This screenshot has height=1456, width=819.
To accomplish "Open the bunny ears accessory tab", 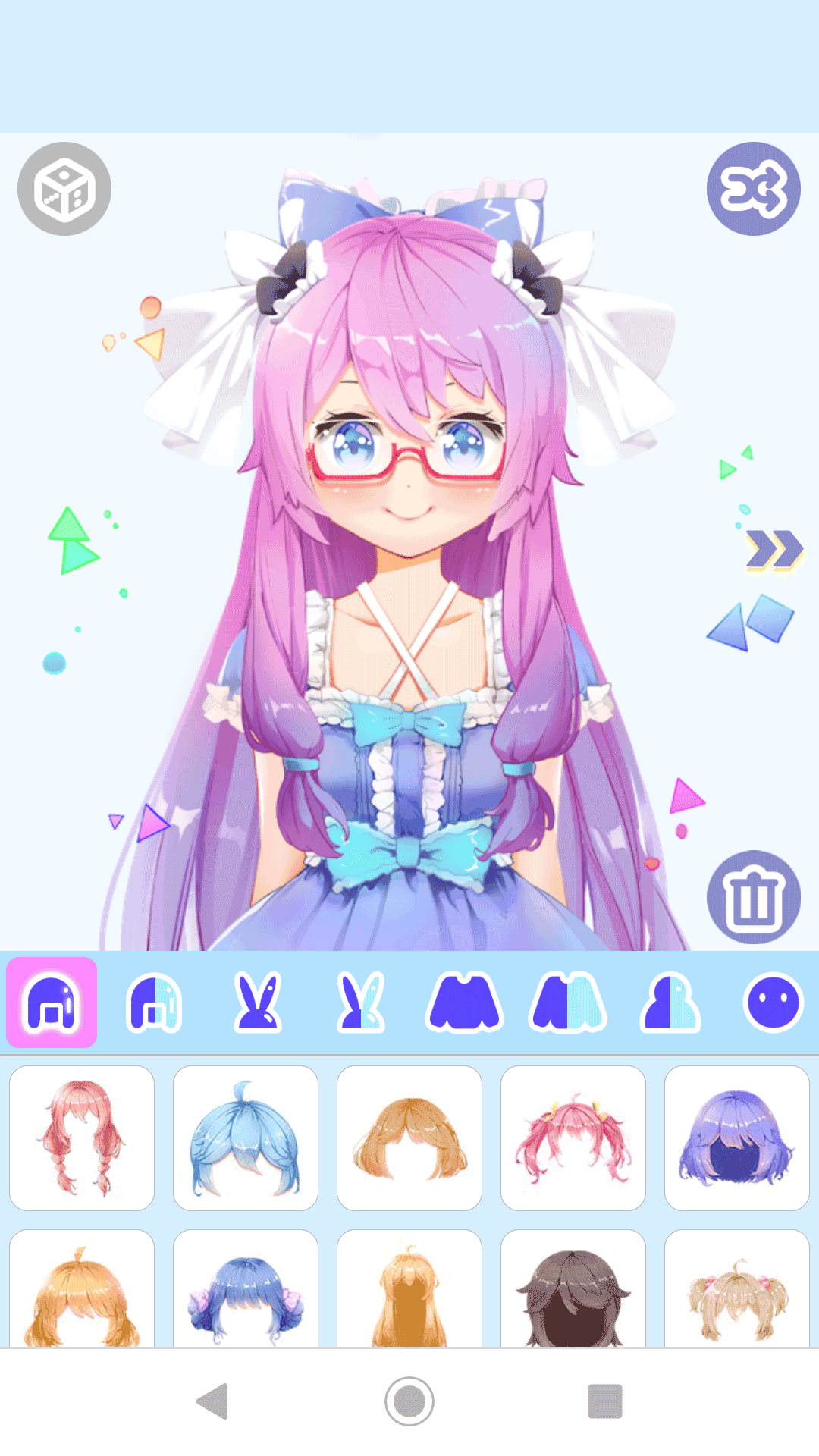I will pyautogui.click(x=258, y=1003).
